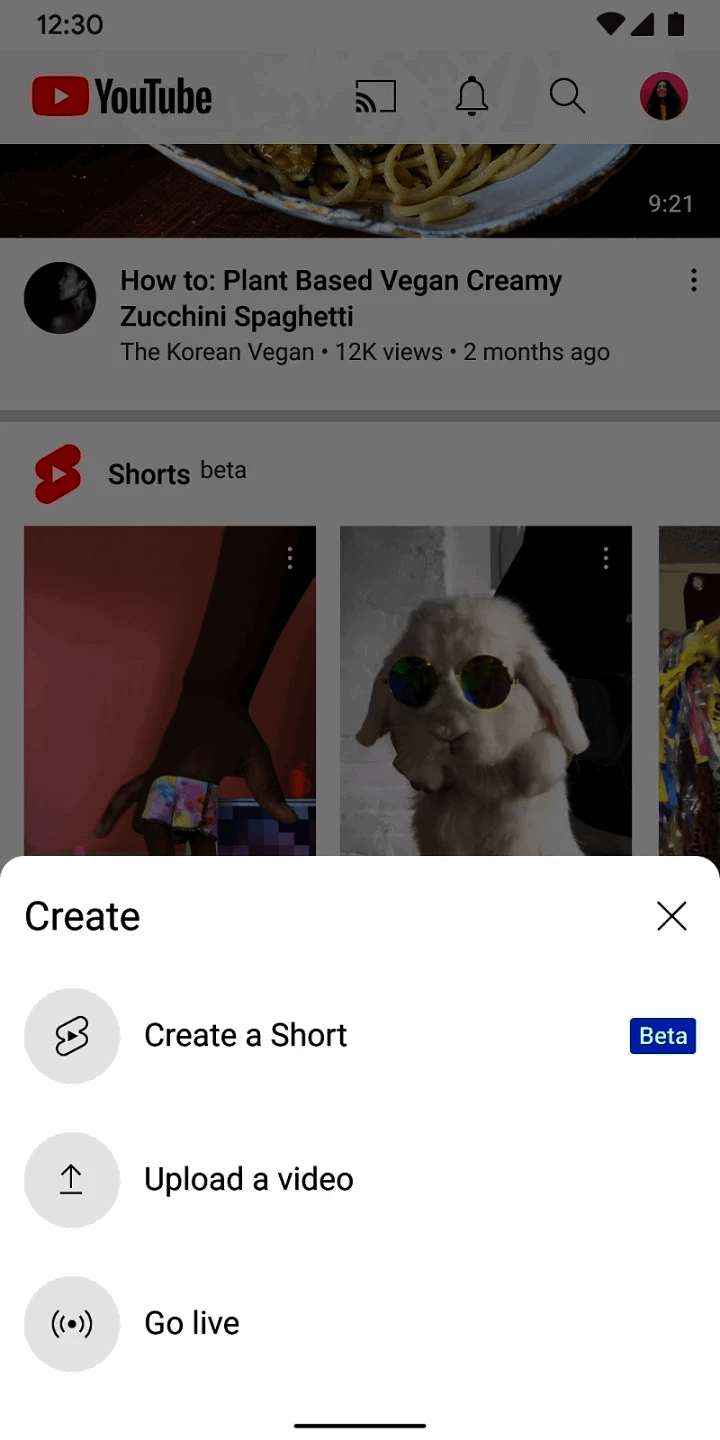Start the Go live option
The height and width of the screenshot is (1440, 720).
click(x=192, y=1324)
